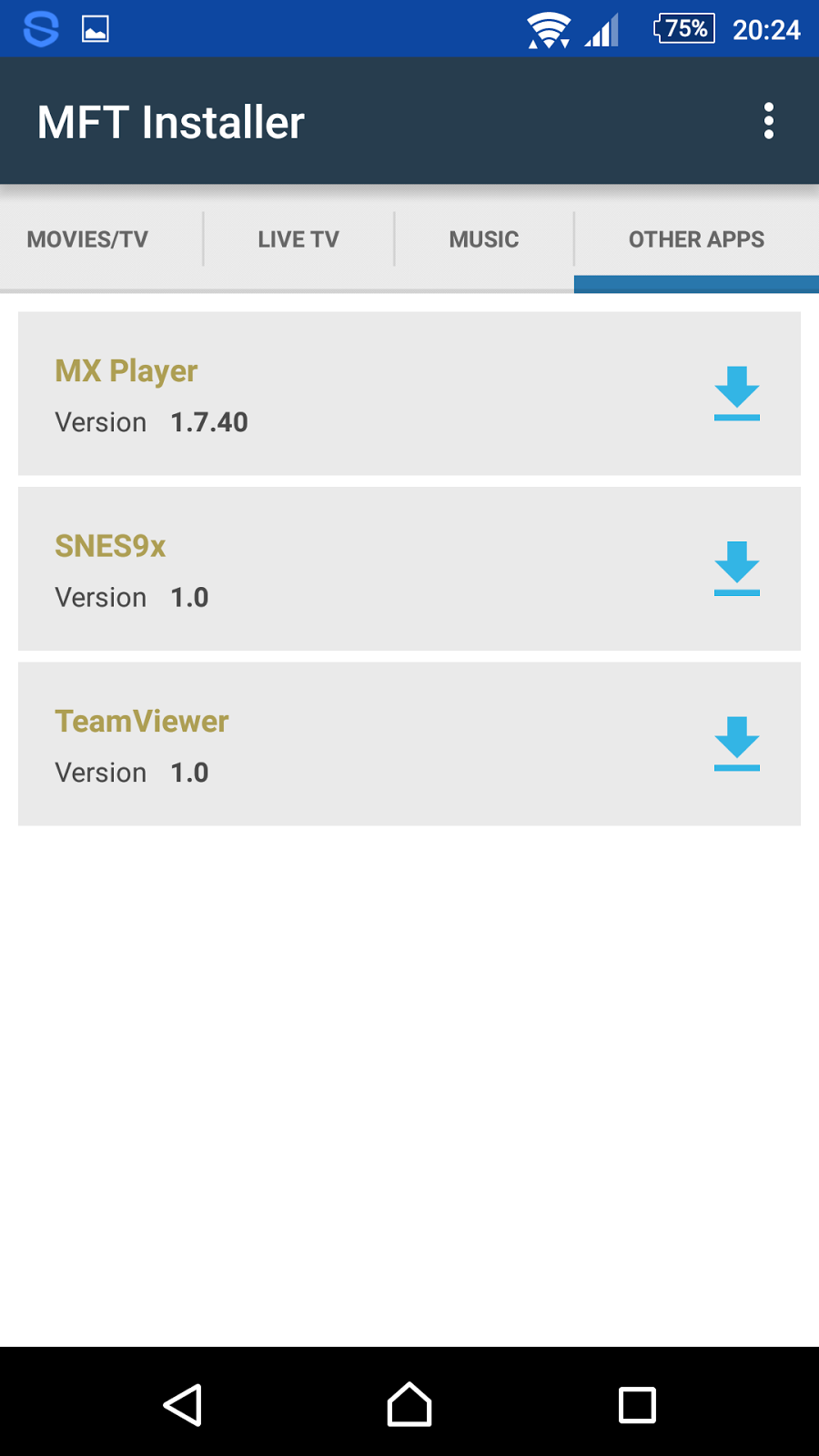819x1456 pixels.
Task: Open the overflow menu
Action: 769,121
